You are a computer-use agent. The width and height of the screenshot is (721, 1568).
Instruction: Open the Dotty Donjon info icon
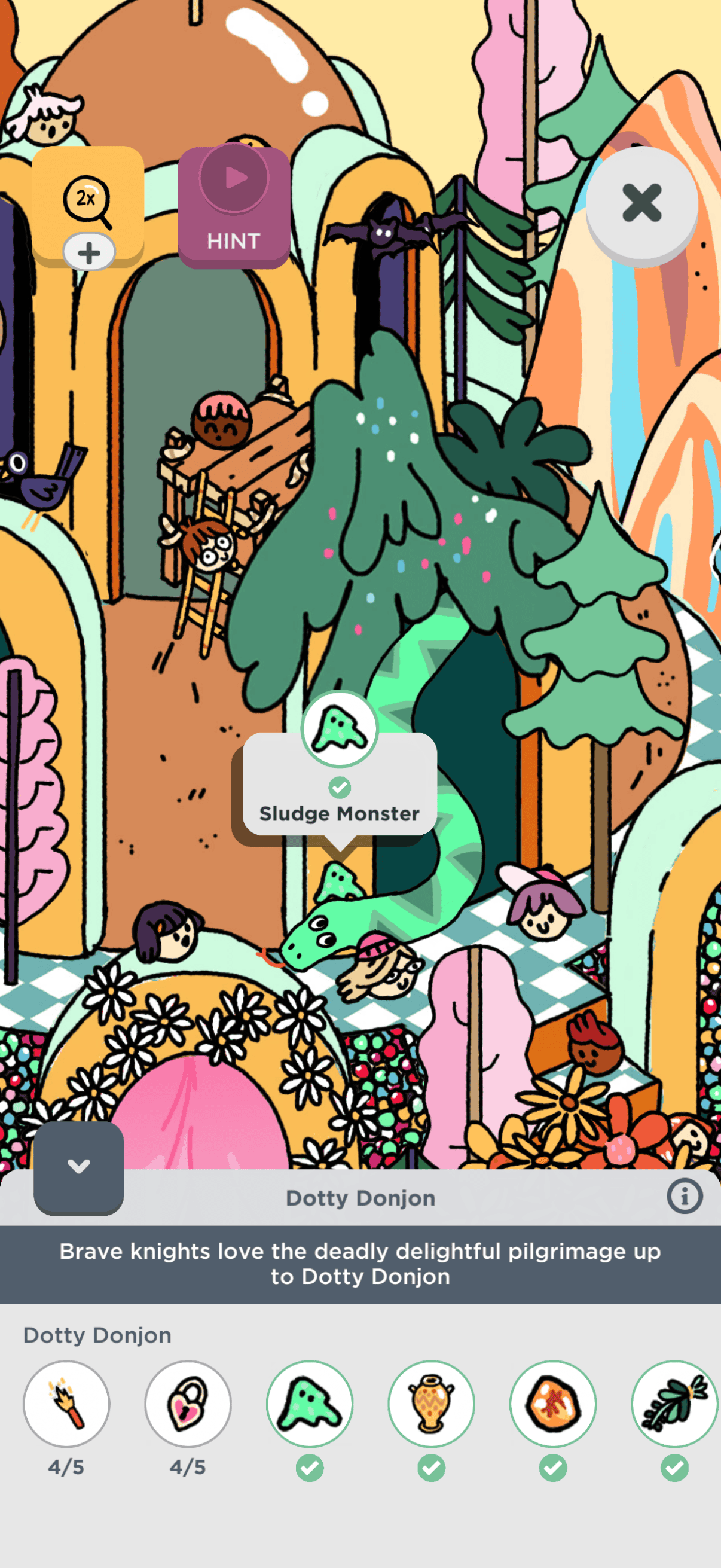pyautogui.click(x=685, y=1196)
